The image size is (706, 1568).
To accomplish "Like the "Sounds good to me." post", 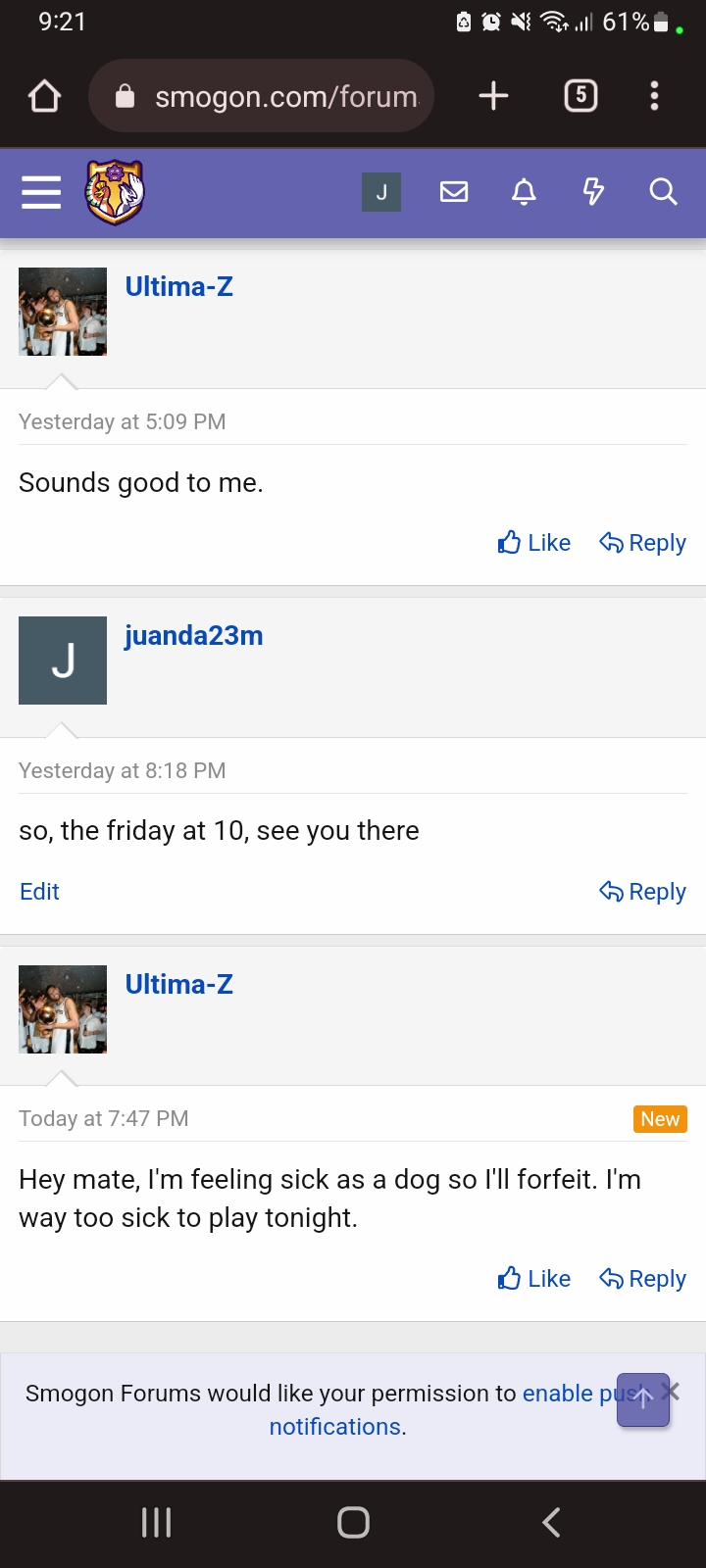I will (x=534, y=543).
